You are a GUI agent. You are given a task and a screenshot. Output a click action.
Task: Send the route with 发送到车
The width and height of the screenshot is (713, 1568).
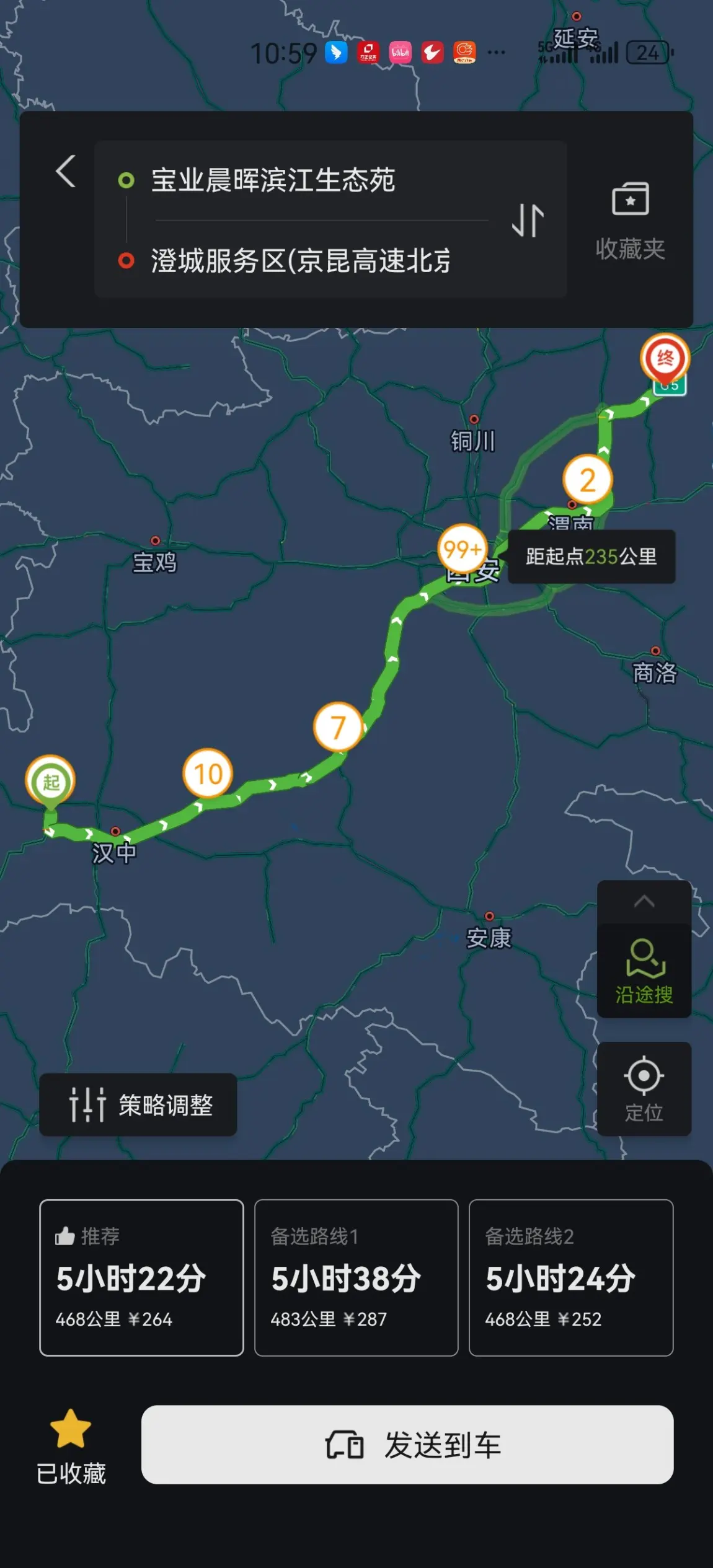pyautogui.click(x=407, y=1445)
